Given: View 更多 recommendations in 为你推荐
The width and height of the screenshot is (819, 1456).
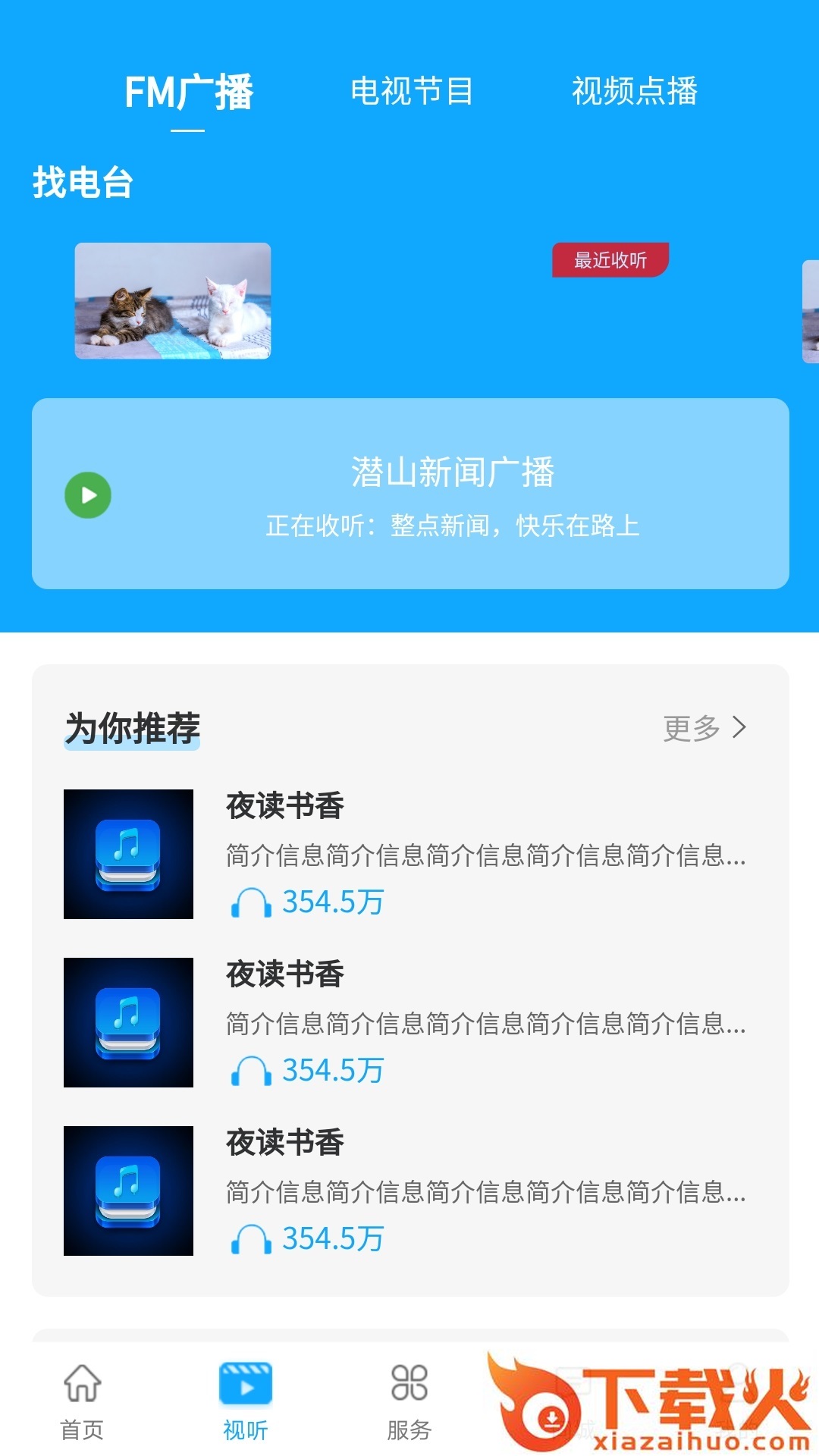Looking at the screenshot, I should pyautogui.click(x=704, y=728).
